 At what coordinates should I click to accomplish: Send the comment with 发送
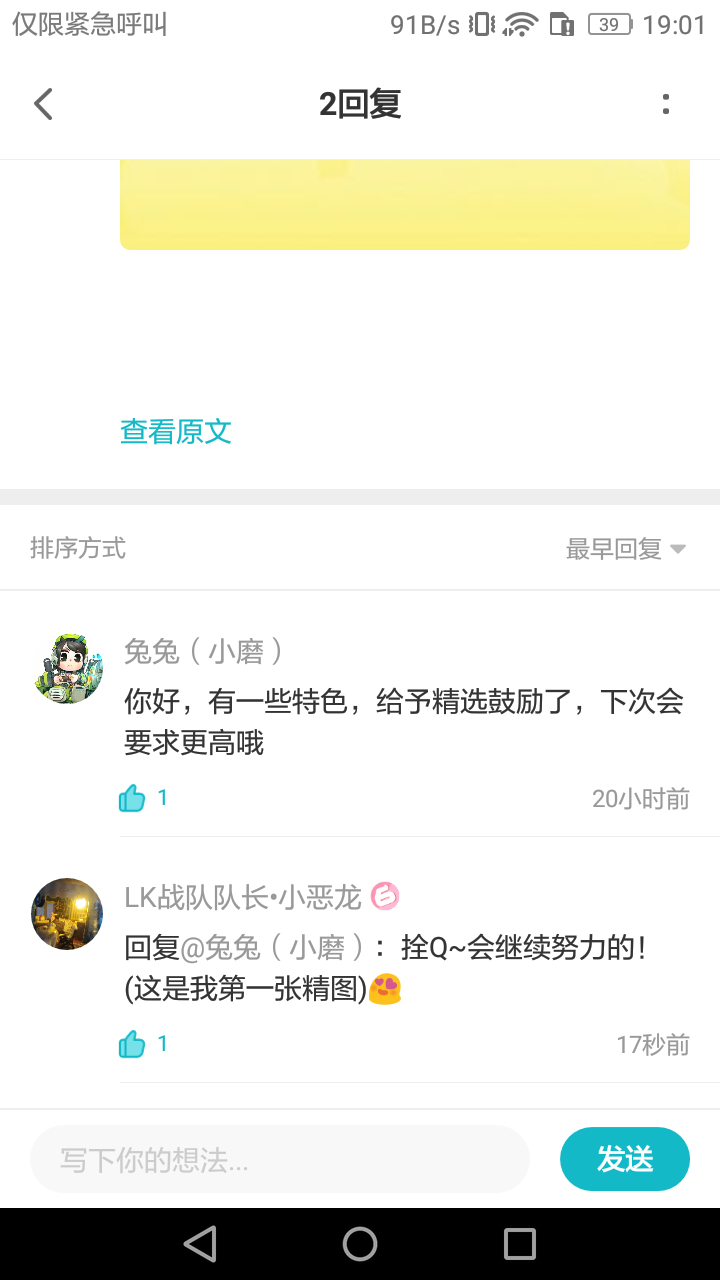pos(625,1160)
